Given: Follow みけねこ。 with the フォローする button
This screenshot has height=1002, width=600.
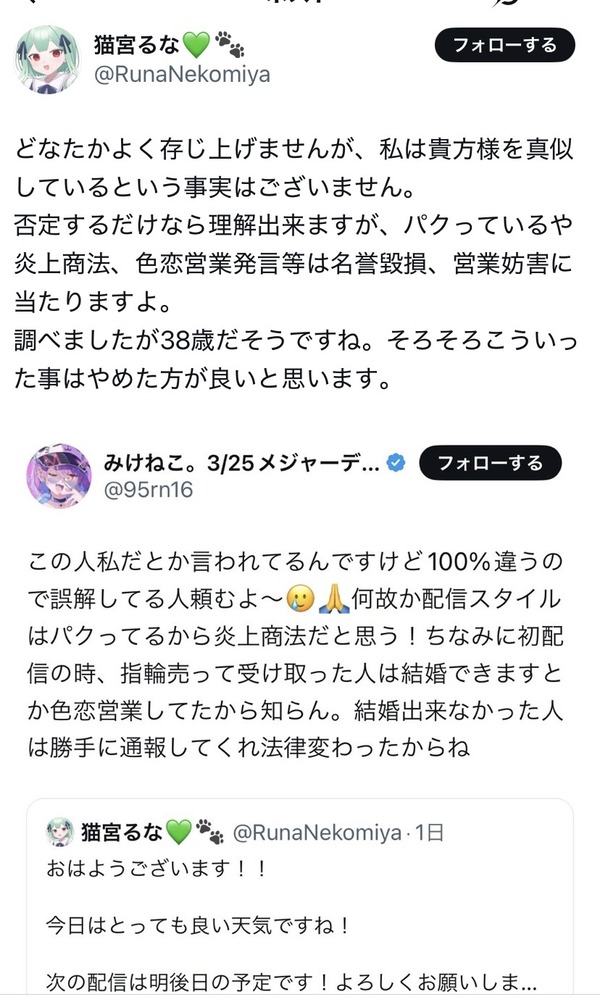Looking at the screenshot, I should (490, 463).
